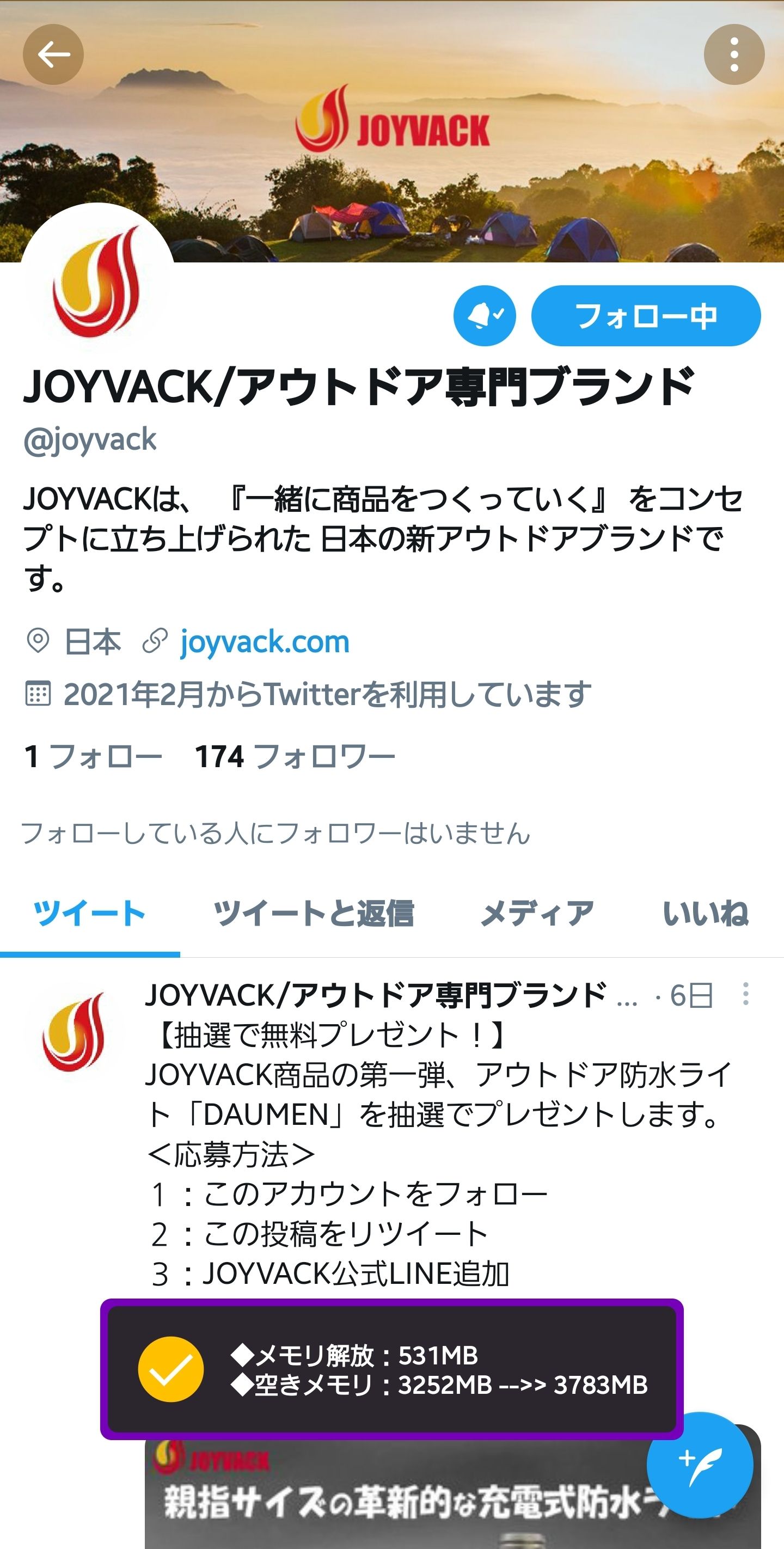Select the ツイート tab
Screen dimensions: 784x1549
click(x=90, y=914)
